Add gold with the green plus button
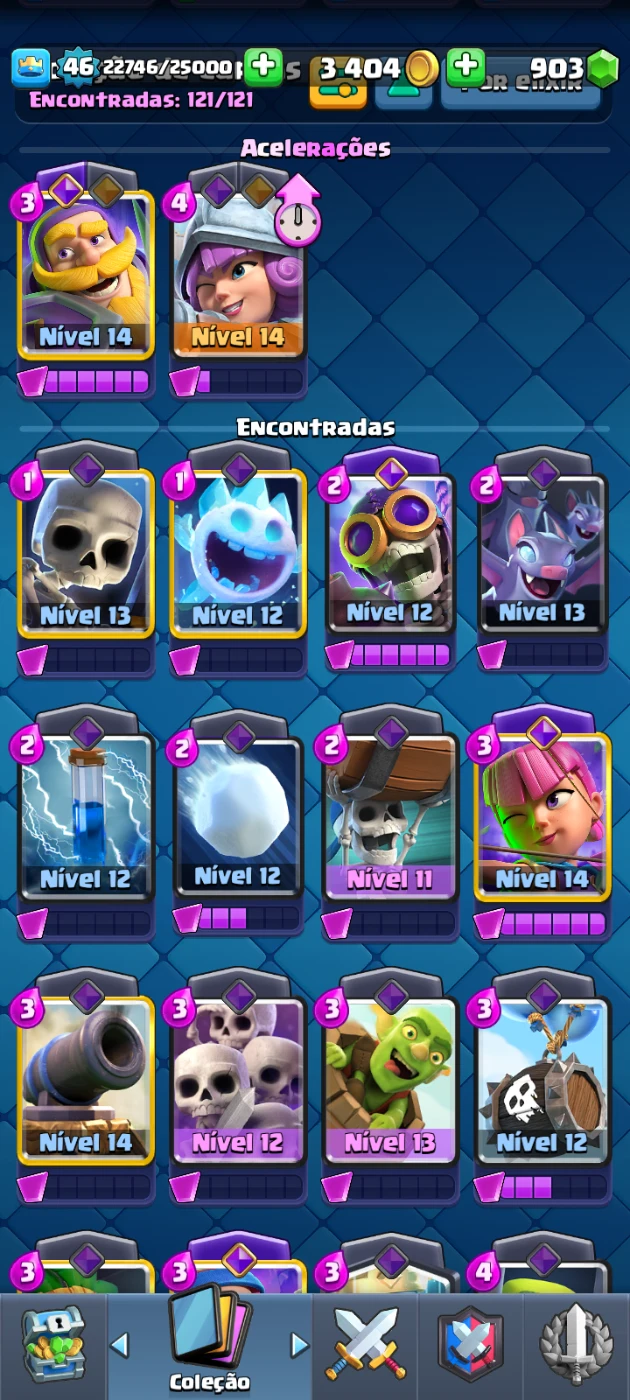The width and height of the screenshot is (630, 1400). pos(263,67)
